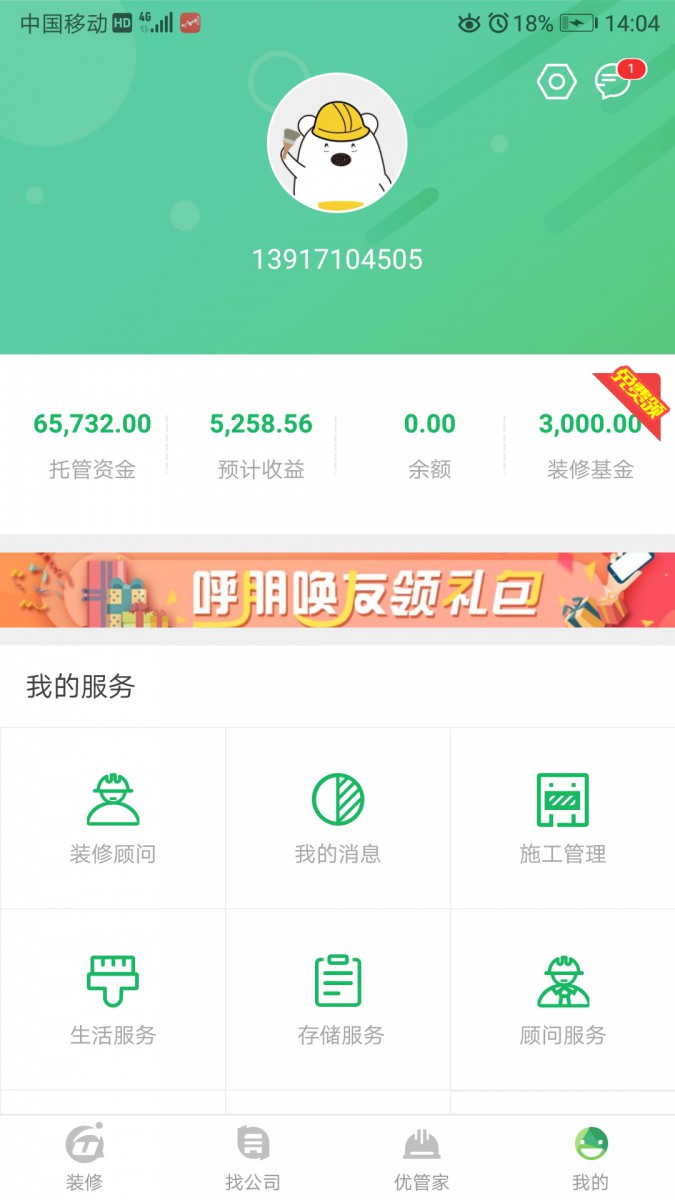Switch to the 找公司 tab
The image size is (675, 1200).
point(253,1158)
